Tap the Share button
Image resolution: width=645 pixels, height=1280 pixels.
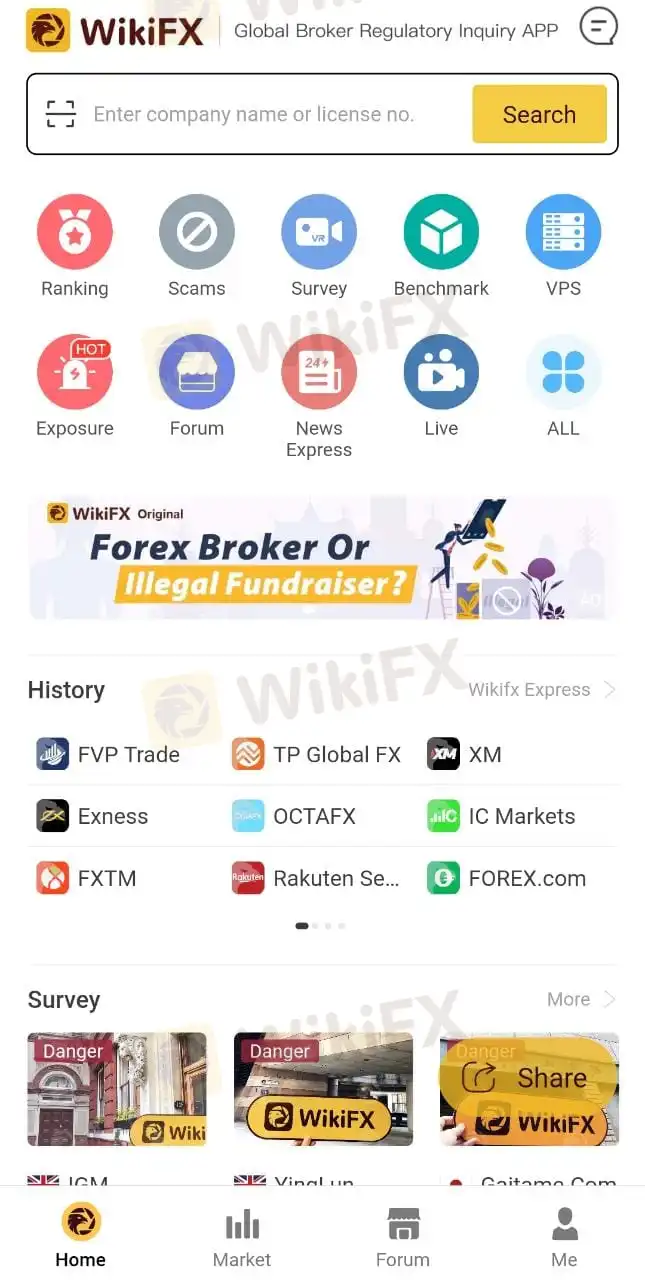(528, 1078)
